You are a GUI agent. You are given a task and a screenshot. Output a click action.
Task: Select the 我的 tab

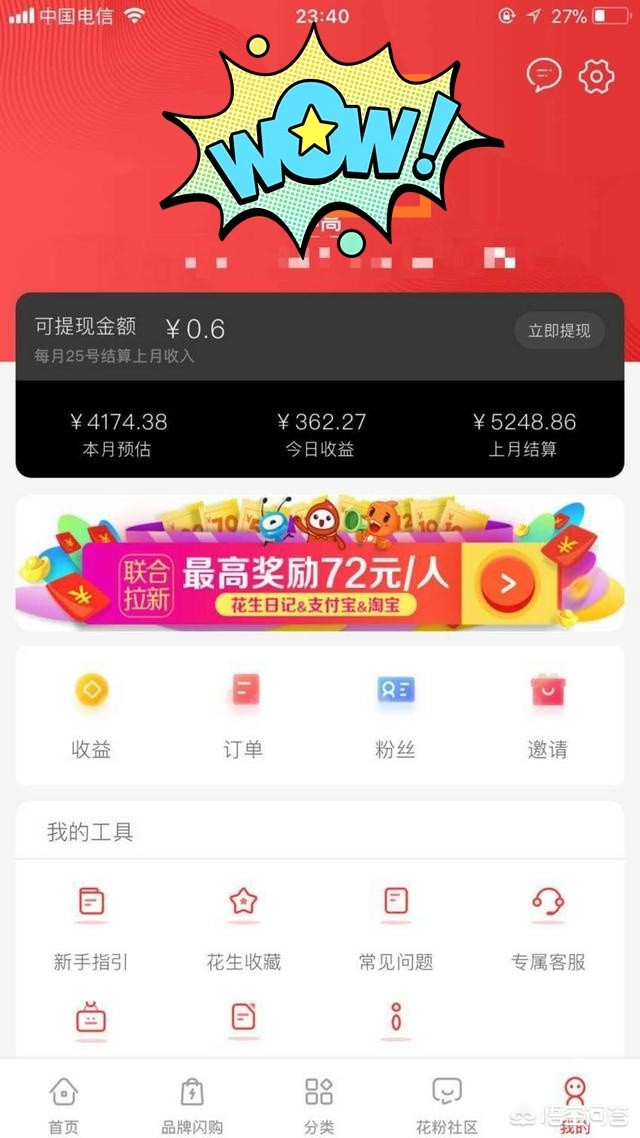tap(574, 1103)
